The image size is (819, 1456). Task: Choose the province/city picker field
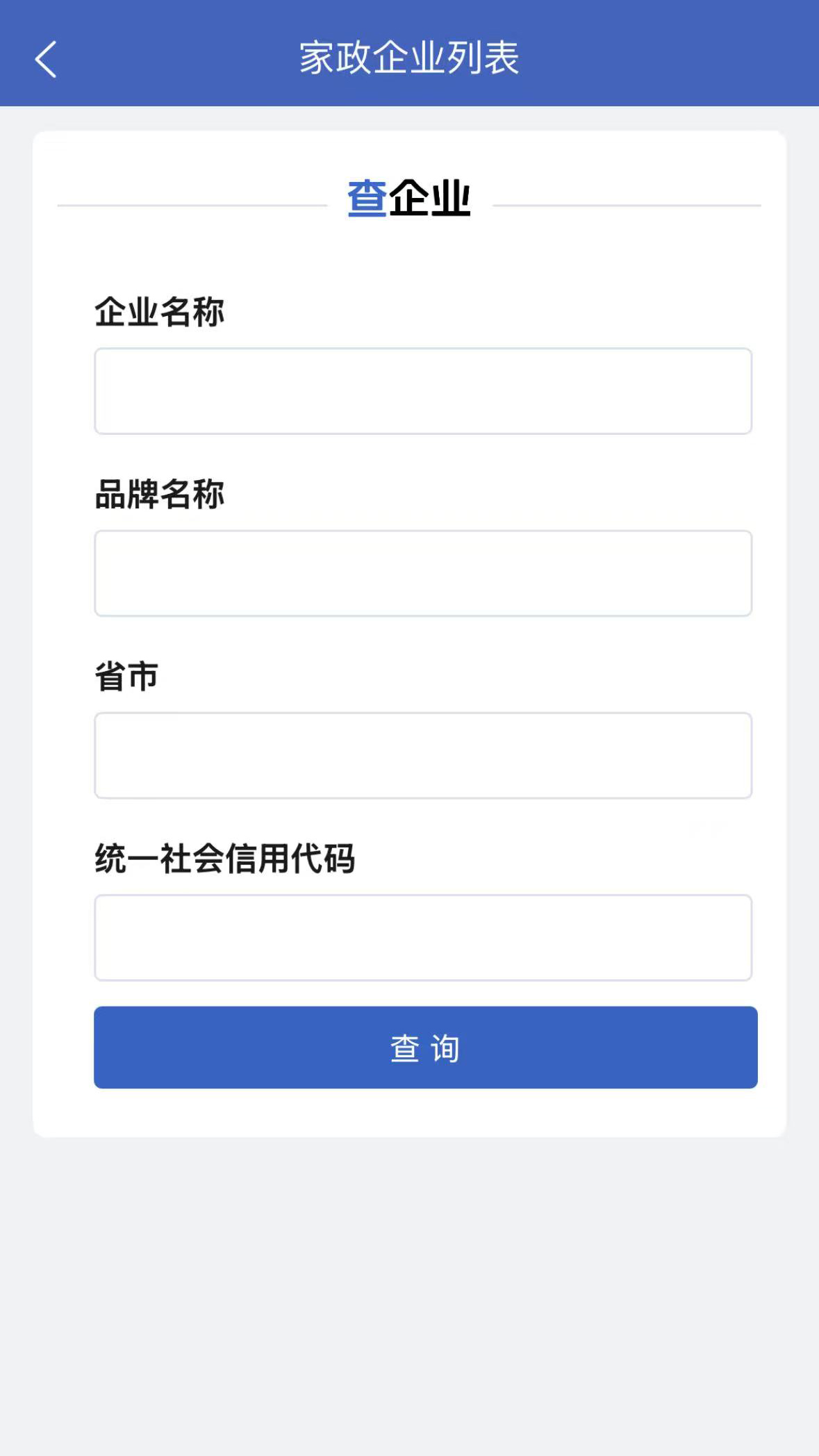coord(422,756)
